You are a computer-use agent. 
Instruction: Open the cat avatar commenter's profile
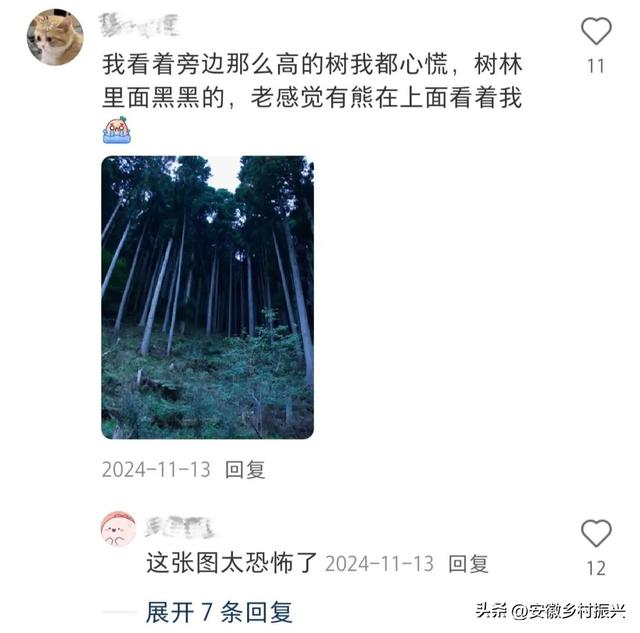pyautogui.click(x=54, y=38)
